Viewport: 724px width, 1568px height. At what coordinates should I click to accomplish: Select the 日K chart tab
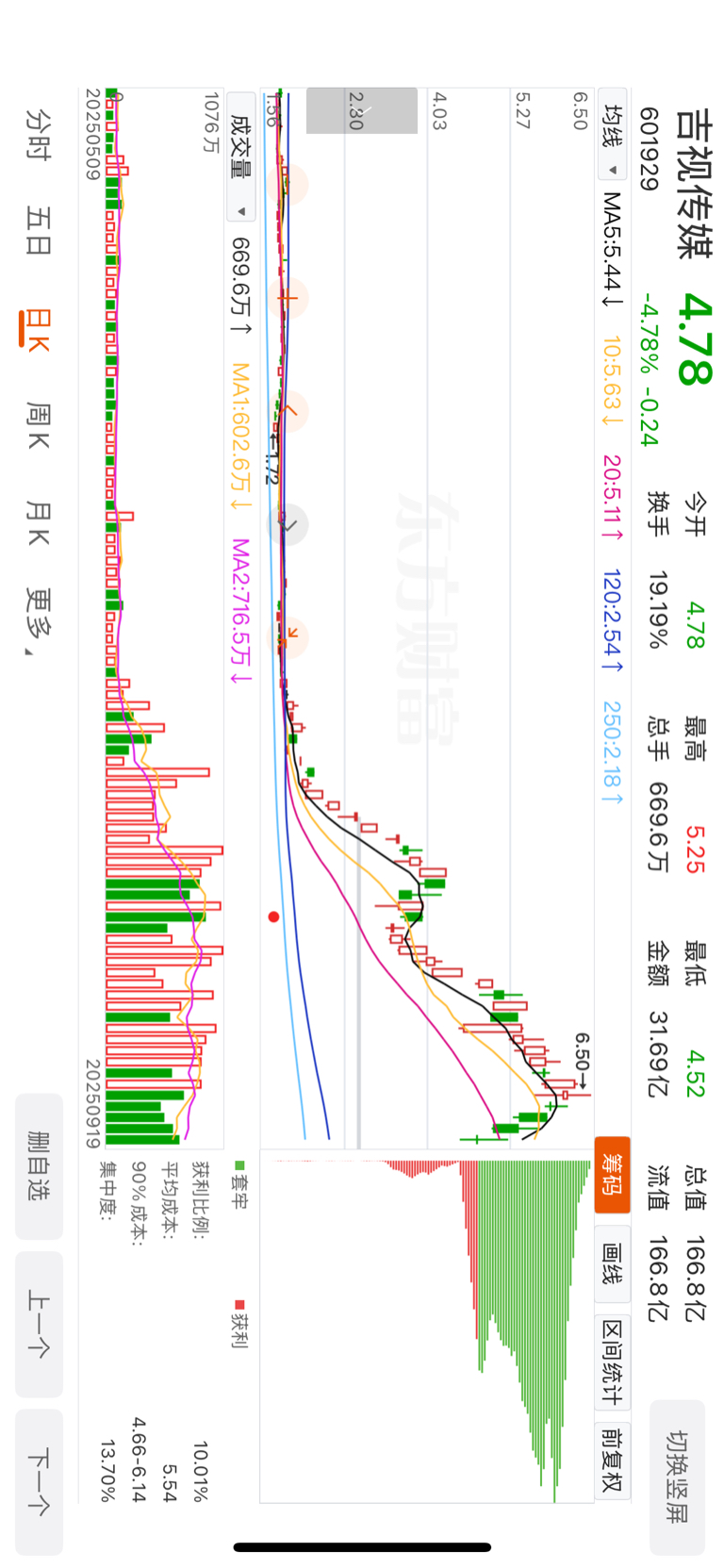tap(38, 330)
